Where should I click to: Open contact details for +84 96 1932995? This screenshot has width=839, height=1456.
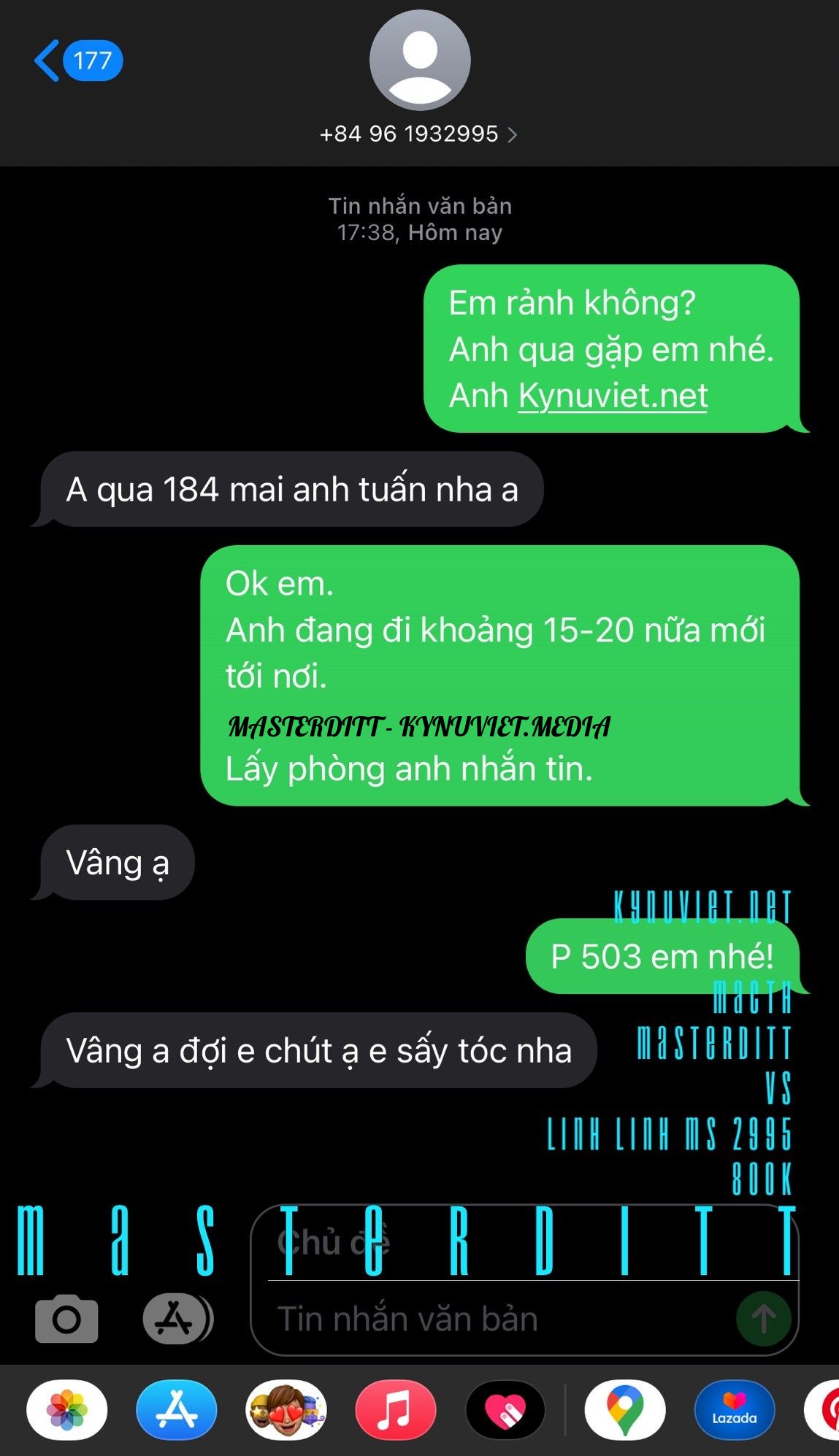[x=418, y=134]
